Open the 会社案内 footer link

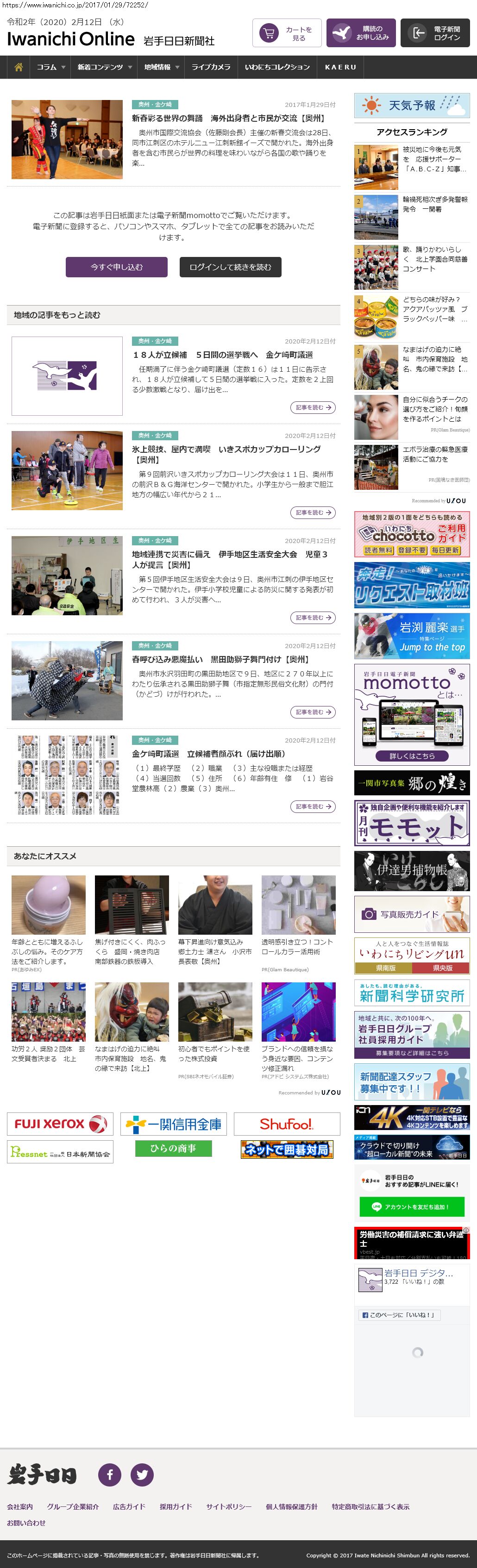point(20,1506)
